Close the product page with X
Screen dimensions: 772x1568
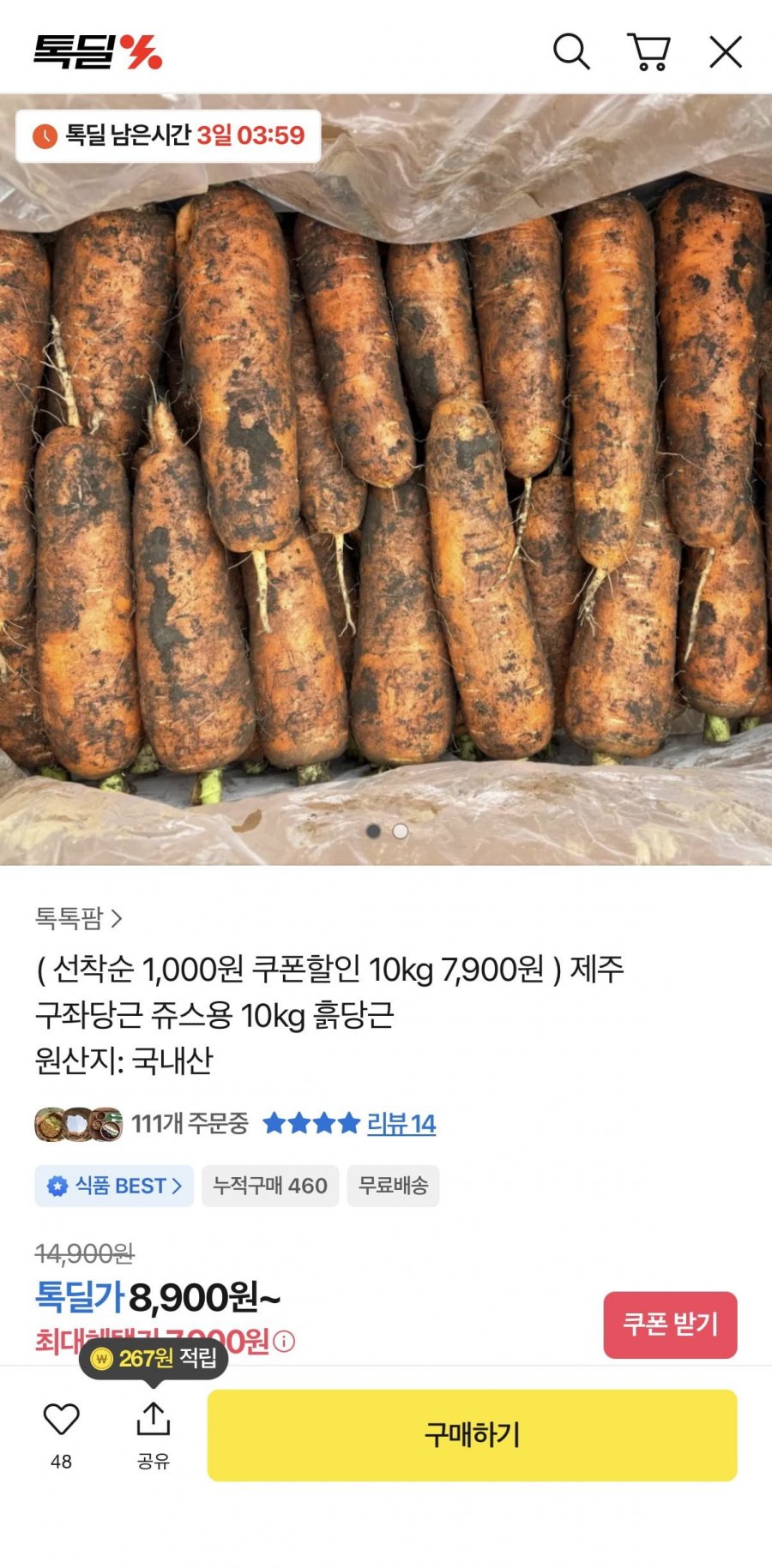click(726, 51)
